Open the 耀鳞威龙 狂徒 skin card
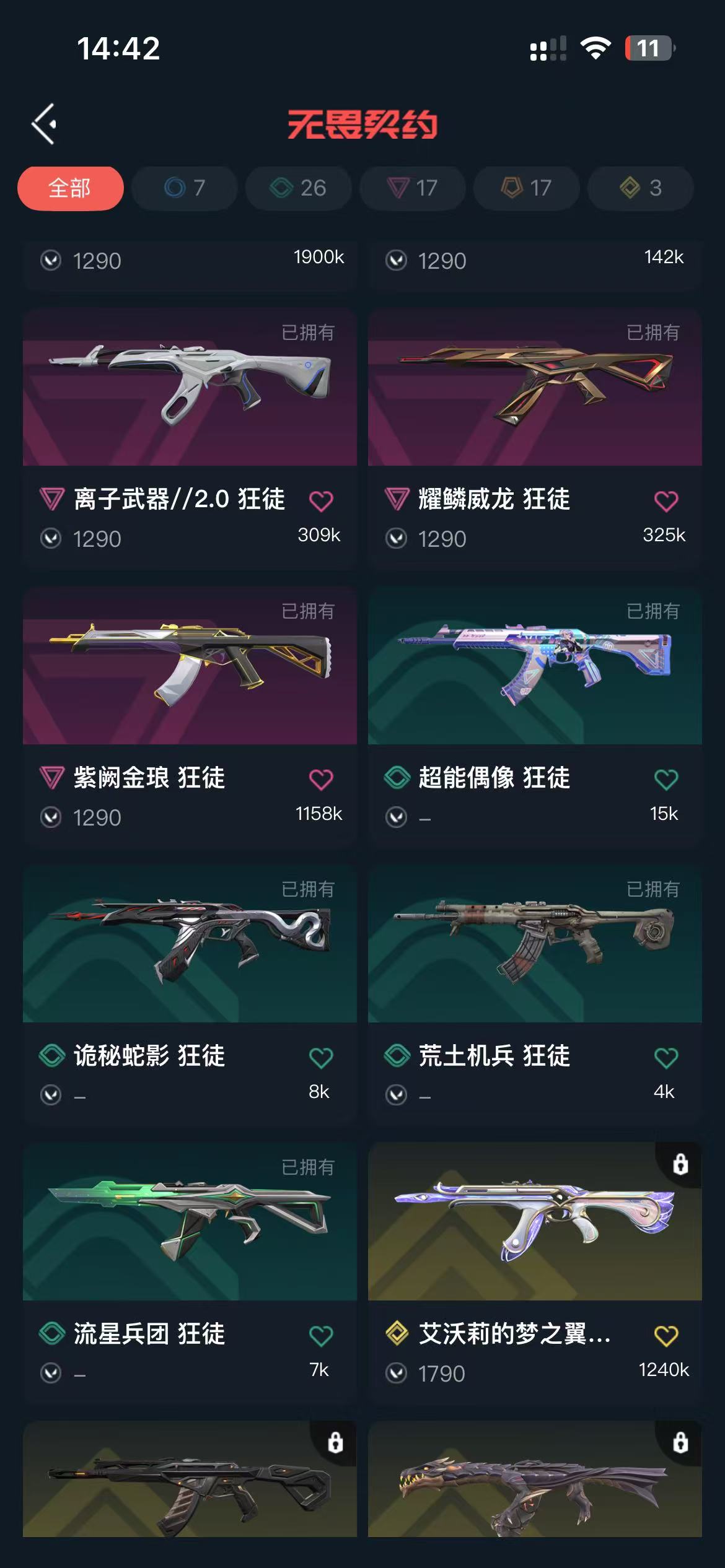Screen dimensions: 725x1568 [535, 388]
